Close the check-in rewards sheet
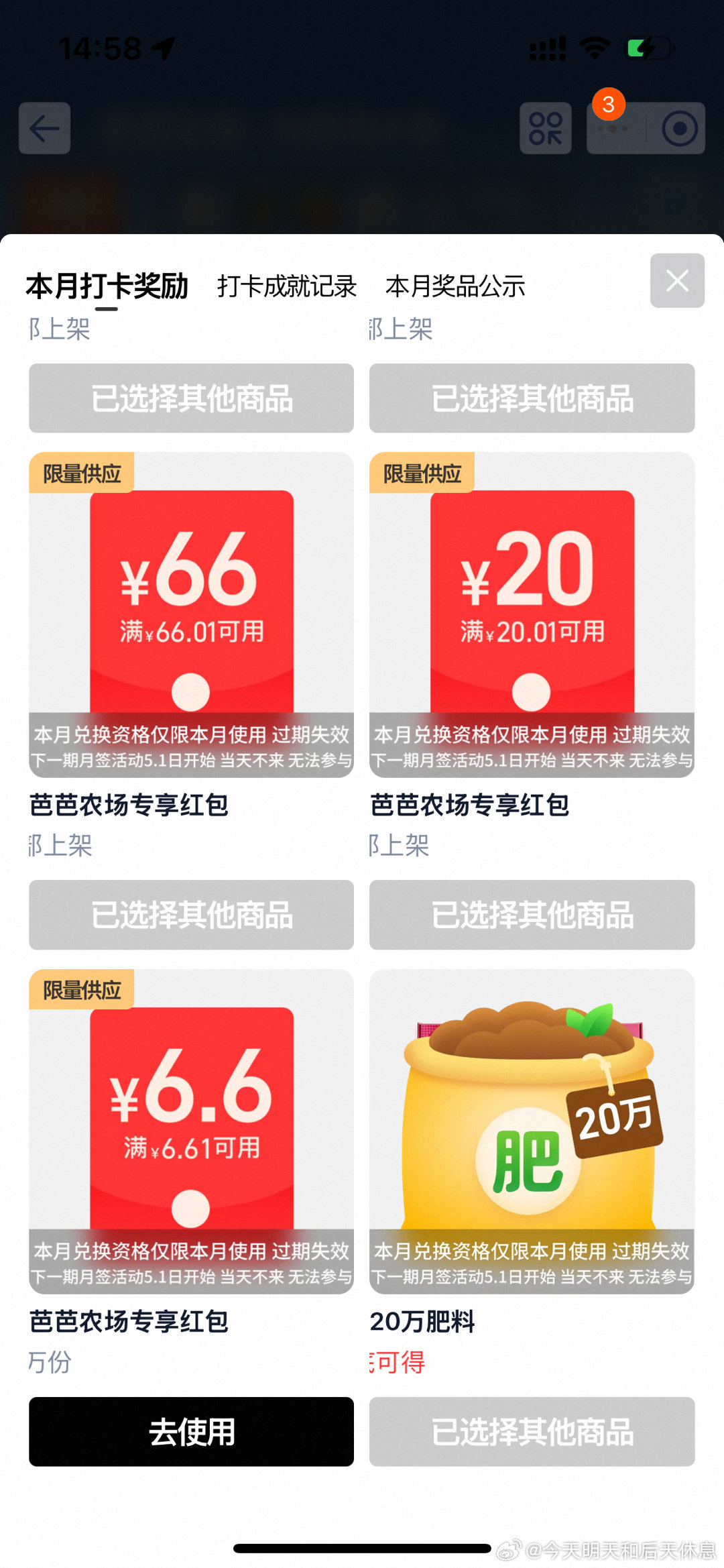Screen dimensions: 724x1568 click(x=677, y=280)
